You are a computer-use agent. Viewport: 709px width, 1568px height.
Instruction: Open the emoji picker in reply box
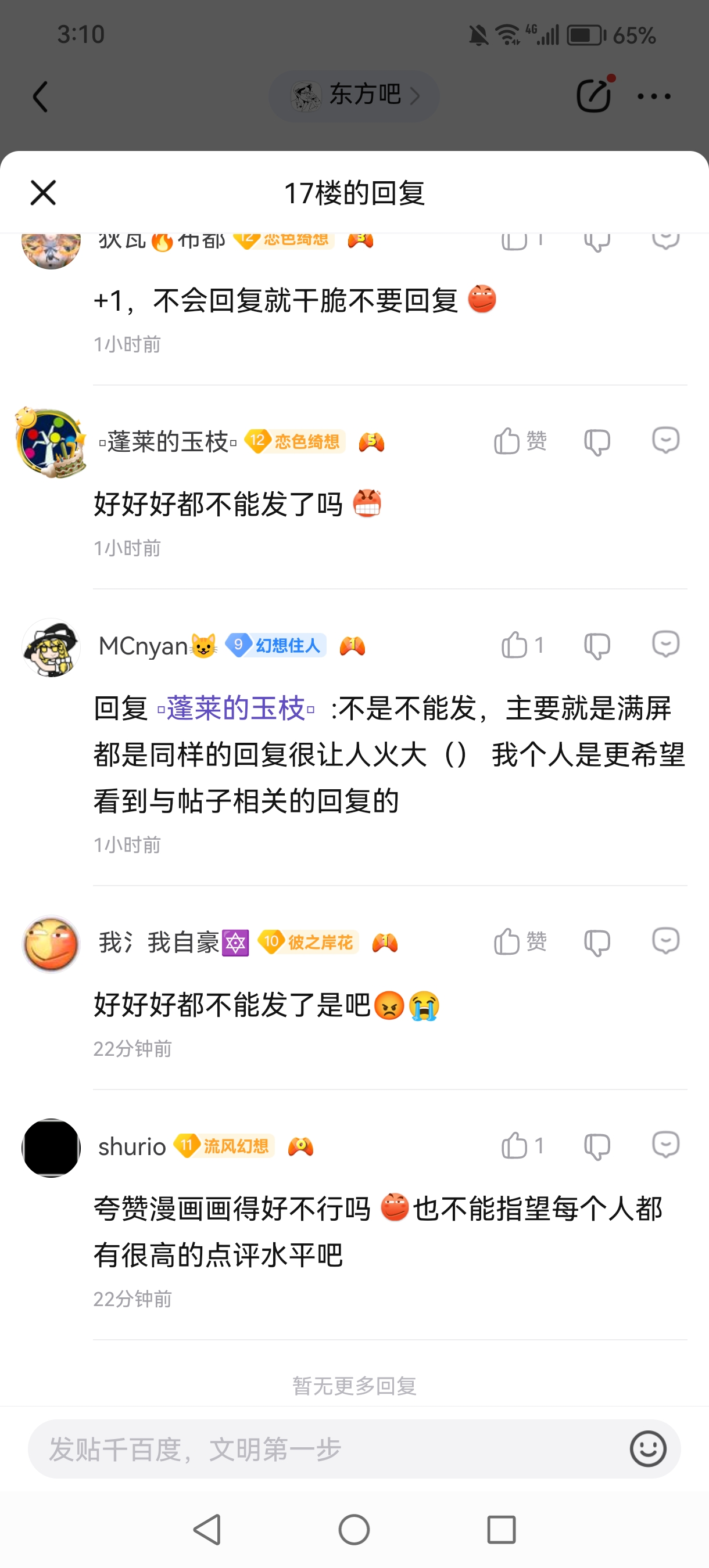pyautogui.click(x=647, y=1449)
